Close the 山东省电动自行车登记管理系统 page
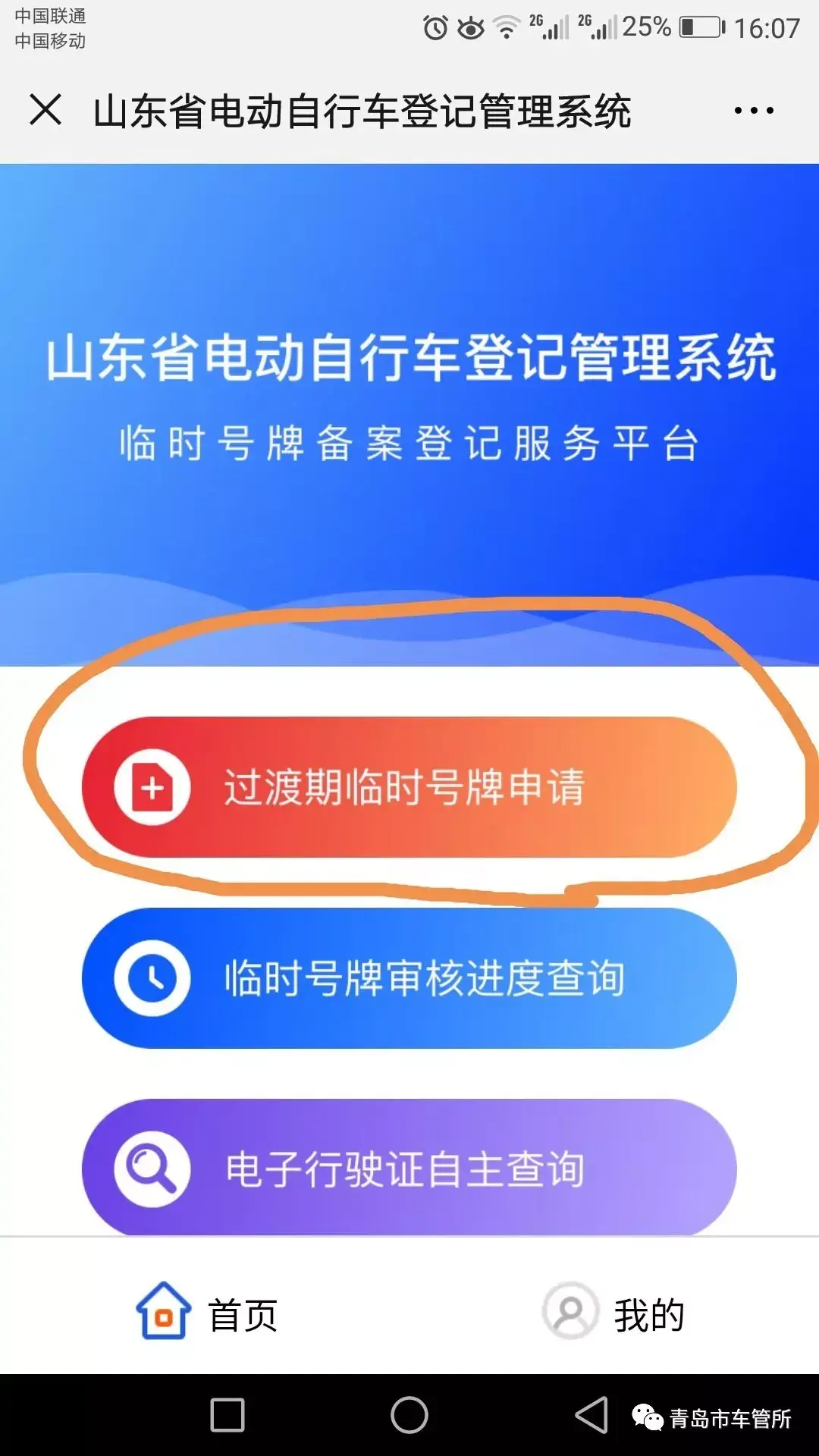 pyautogui.click(x=45, y=110)
